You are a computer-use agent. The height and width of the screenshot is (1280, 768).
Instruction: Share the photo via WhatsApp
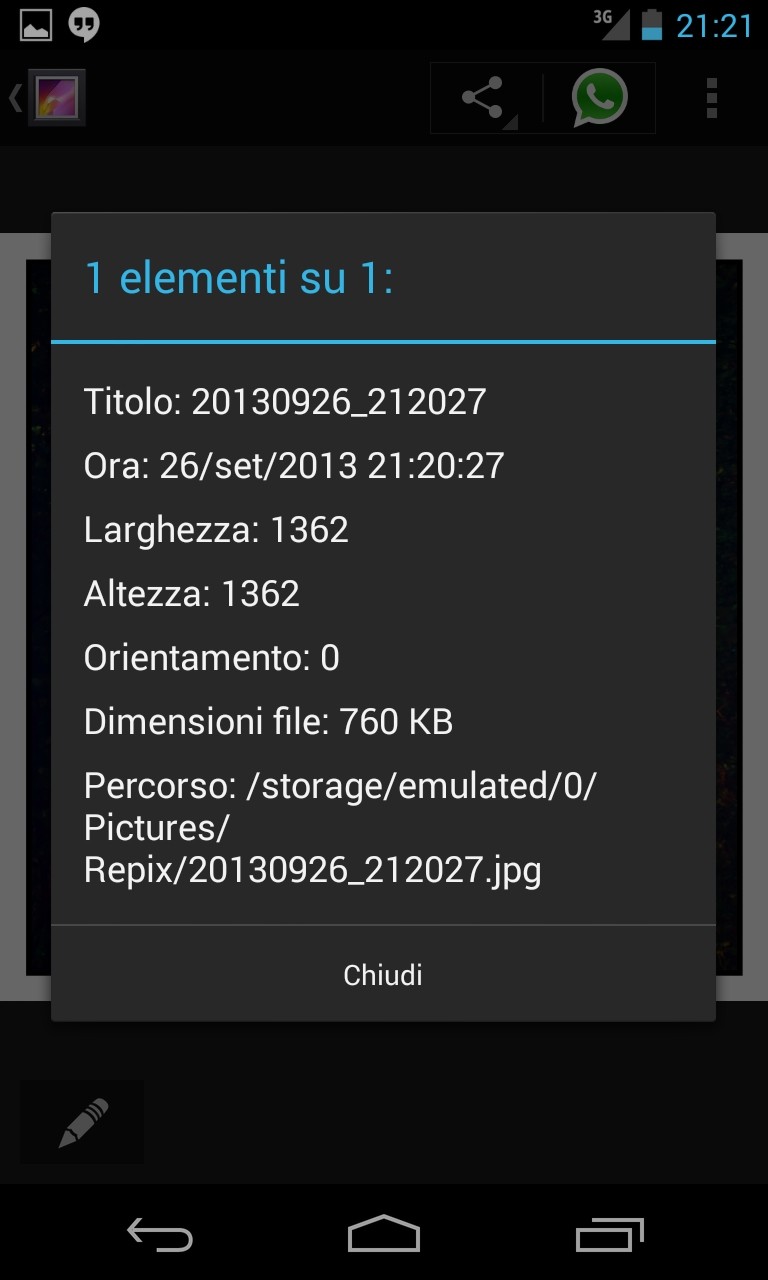coord(599,98)
